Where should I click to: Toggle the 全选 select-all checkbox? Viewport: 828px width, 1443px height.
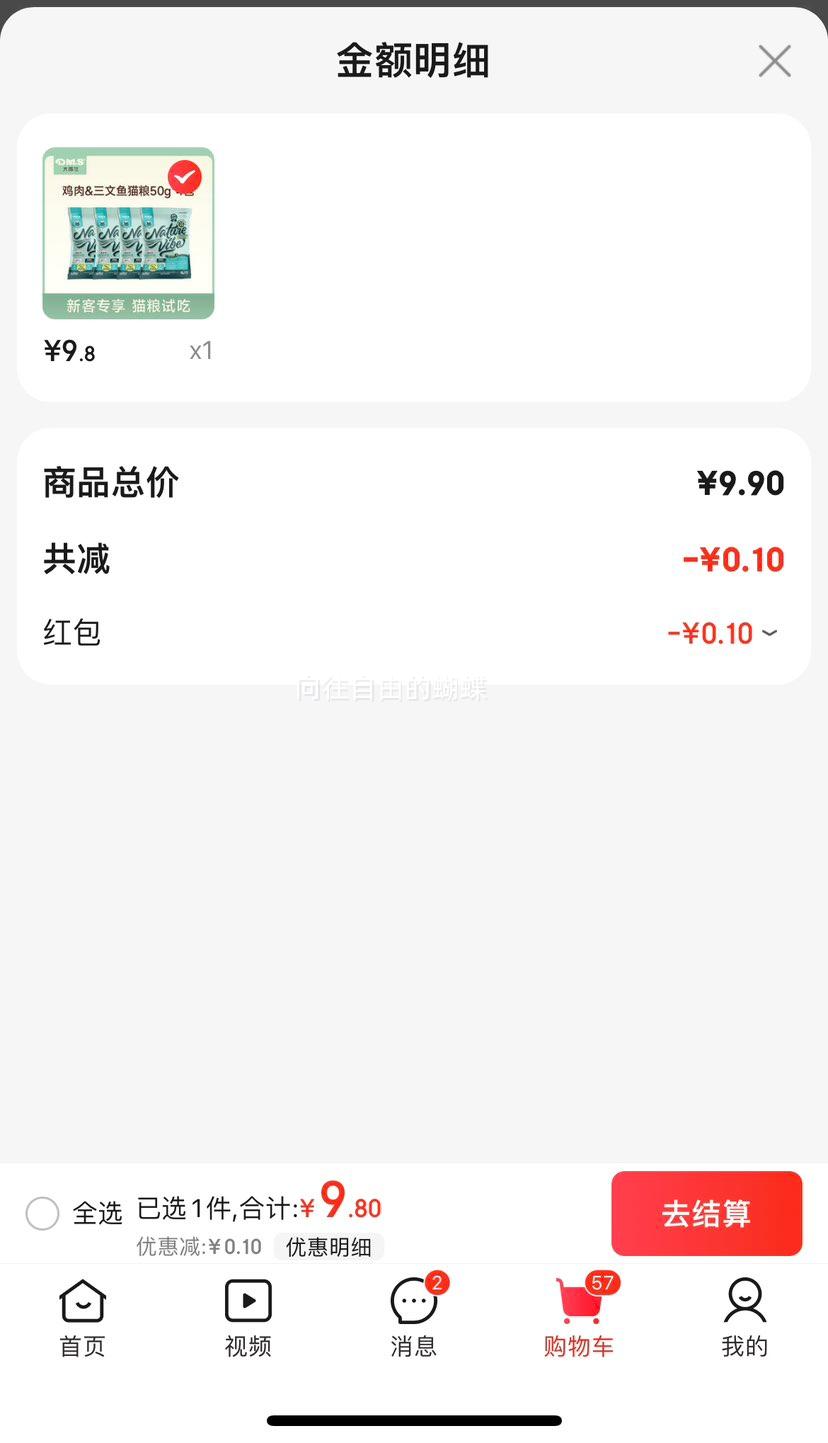click(42, 1213)
